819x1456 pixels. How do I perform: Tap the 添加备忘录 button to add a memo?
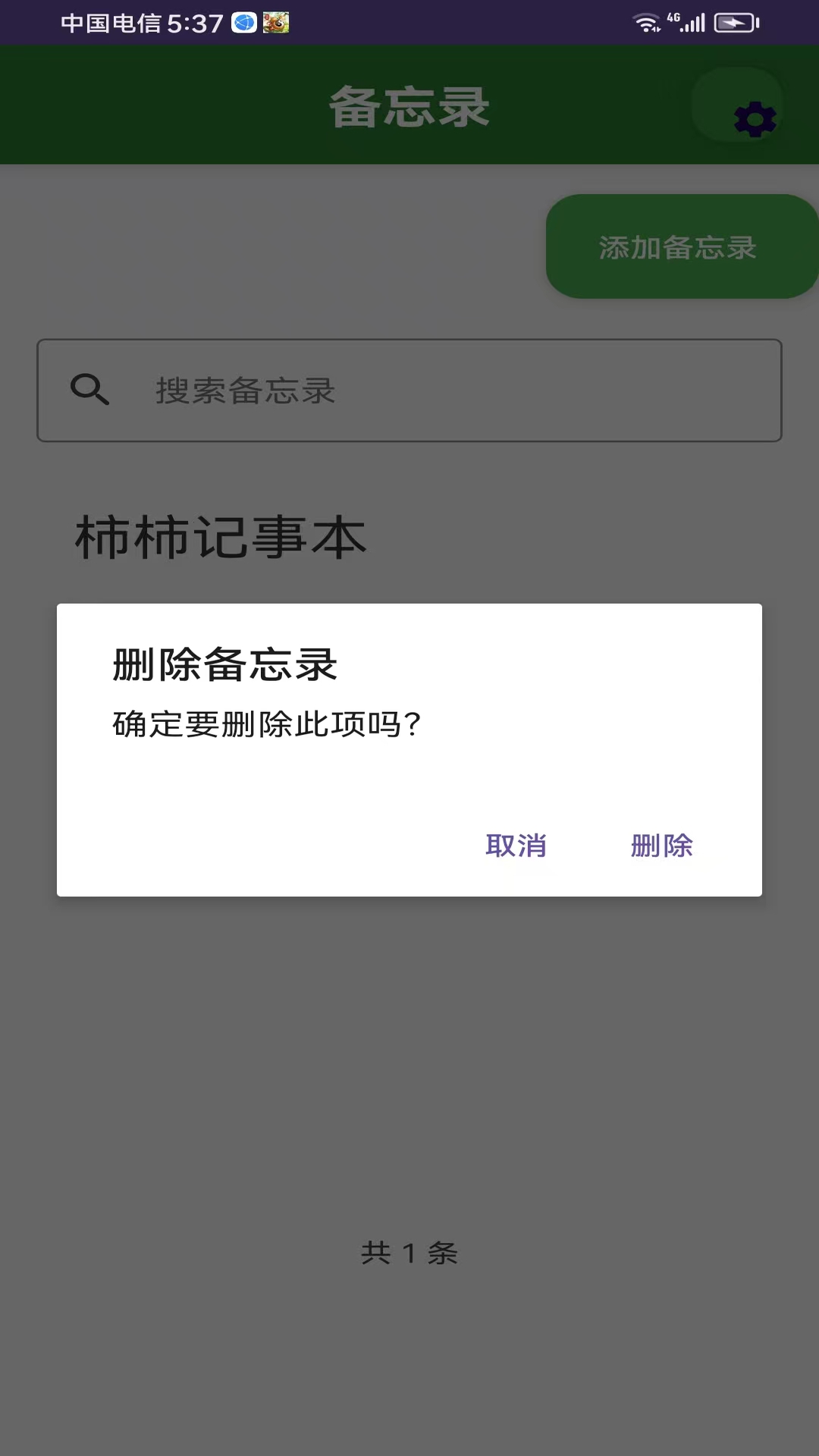[x=677, y=246]
